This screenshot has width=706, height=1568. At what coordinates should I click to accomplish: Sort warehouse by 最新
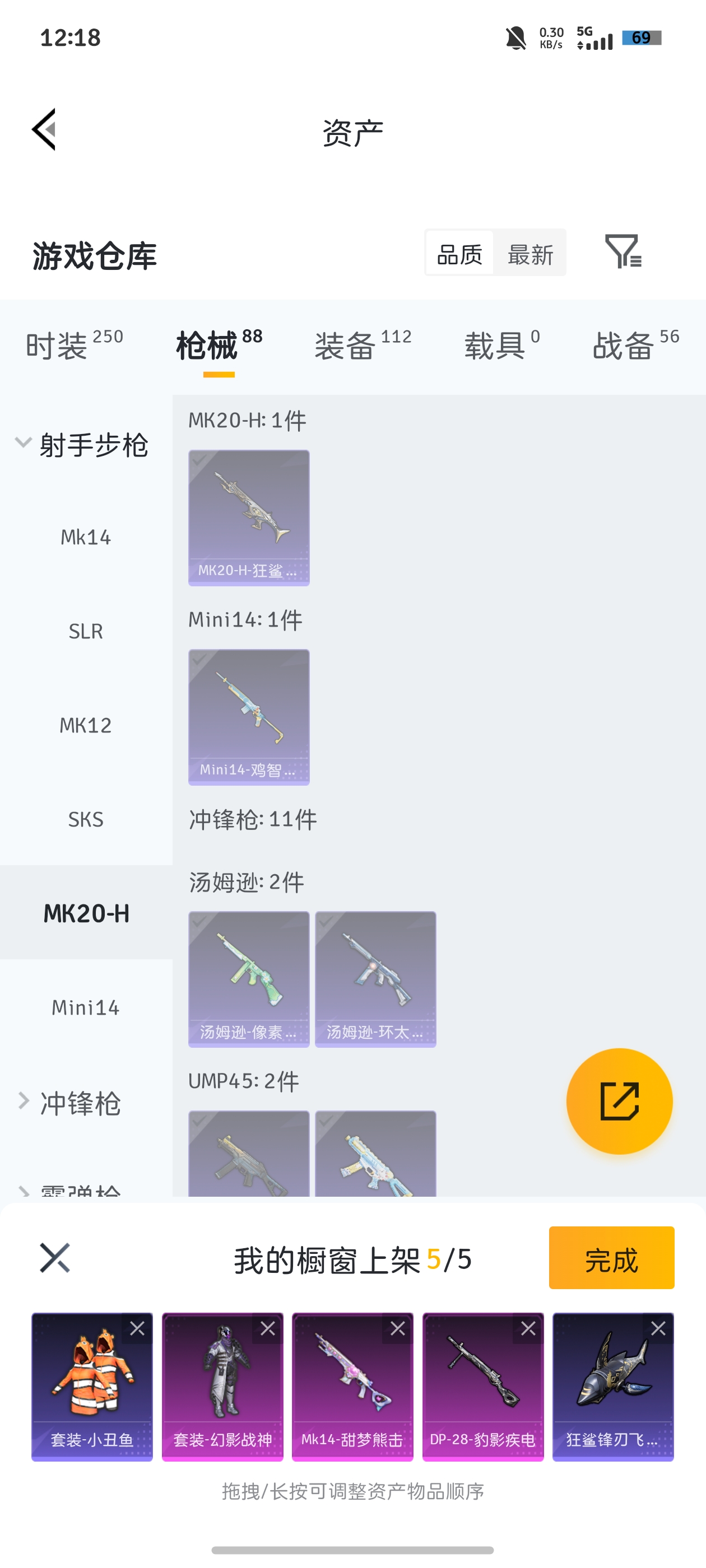pos(530,254)
